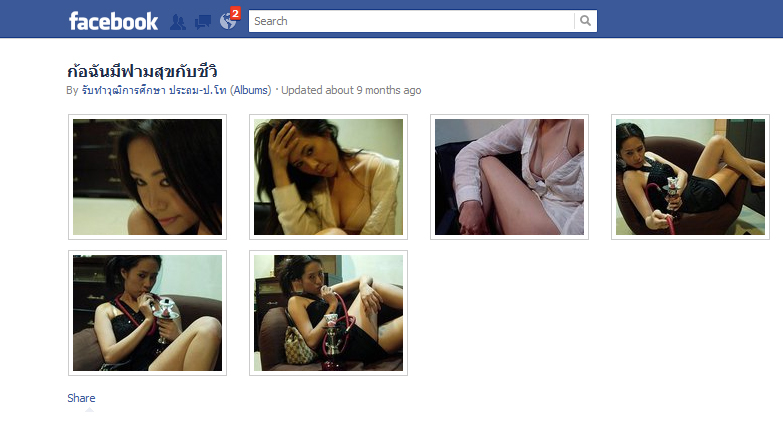Tap the magnifier search button

(x=586, y=21)
